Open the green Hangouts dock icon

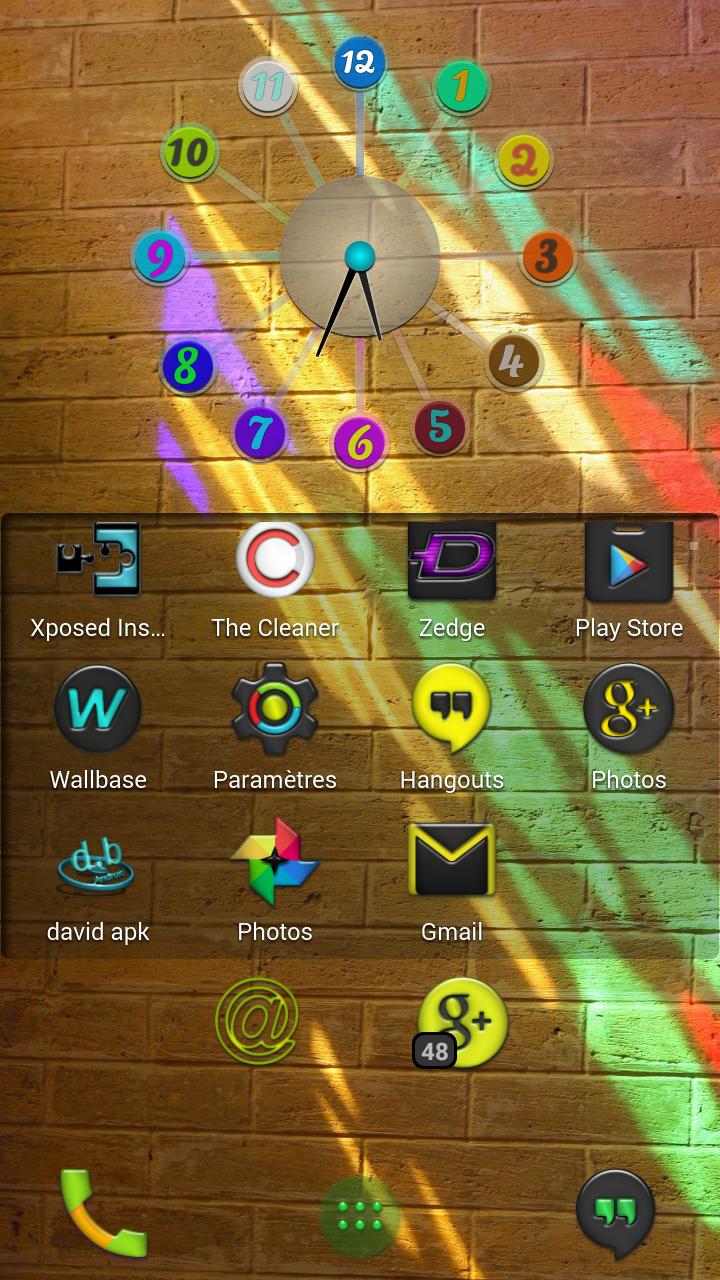616,1213
